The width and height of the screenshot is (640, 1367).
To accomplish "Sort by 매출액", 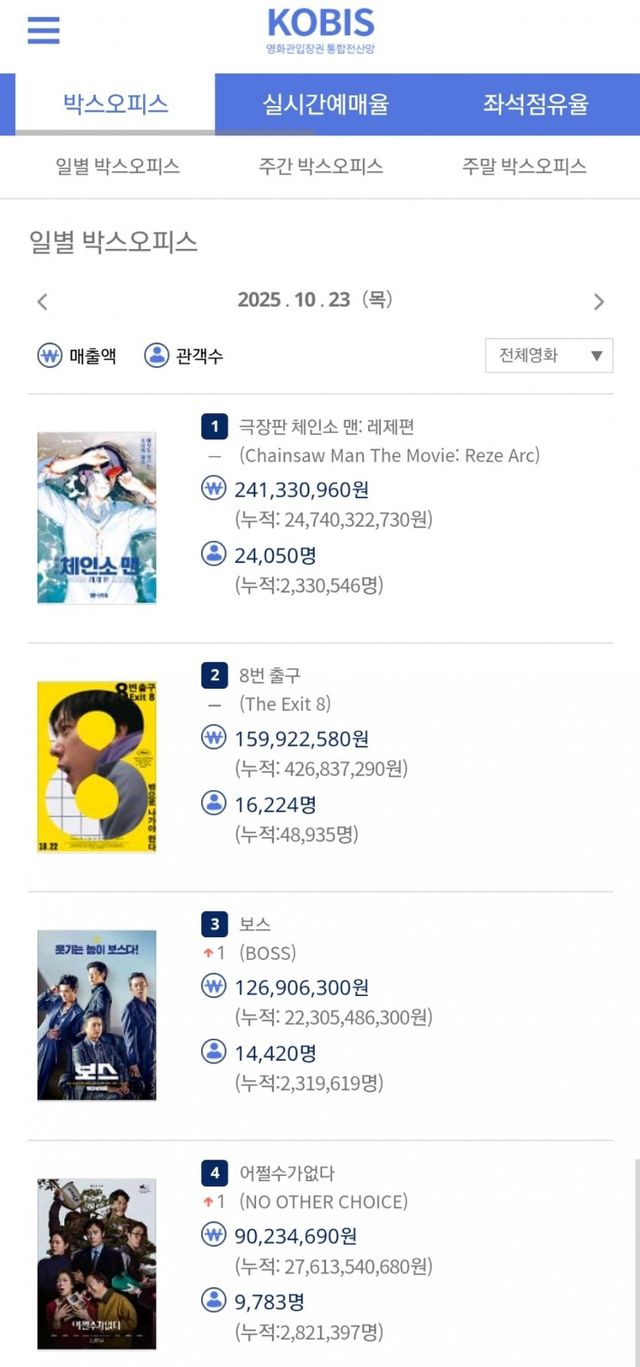I will [77, 355].
